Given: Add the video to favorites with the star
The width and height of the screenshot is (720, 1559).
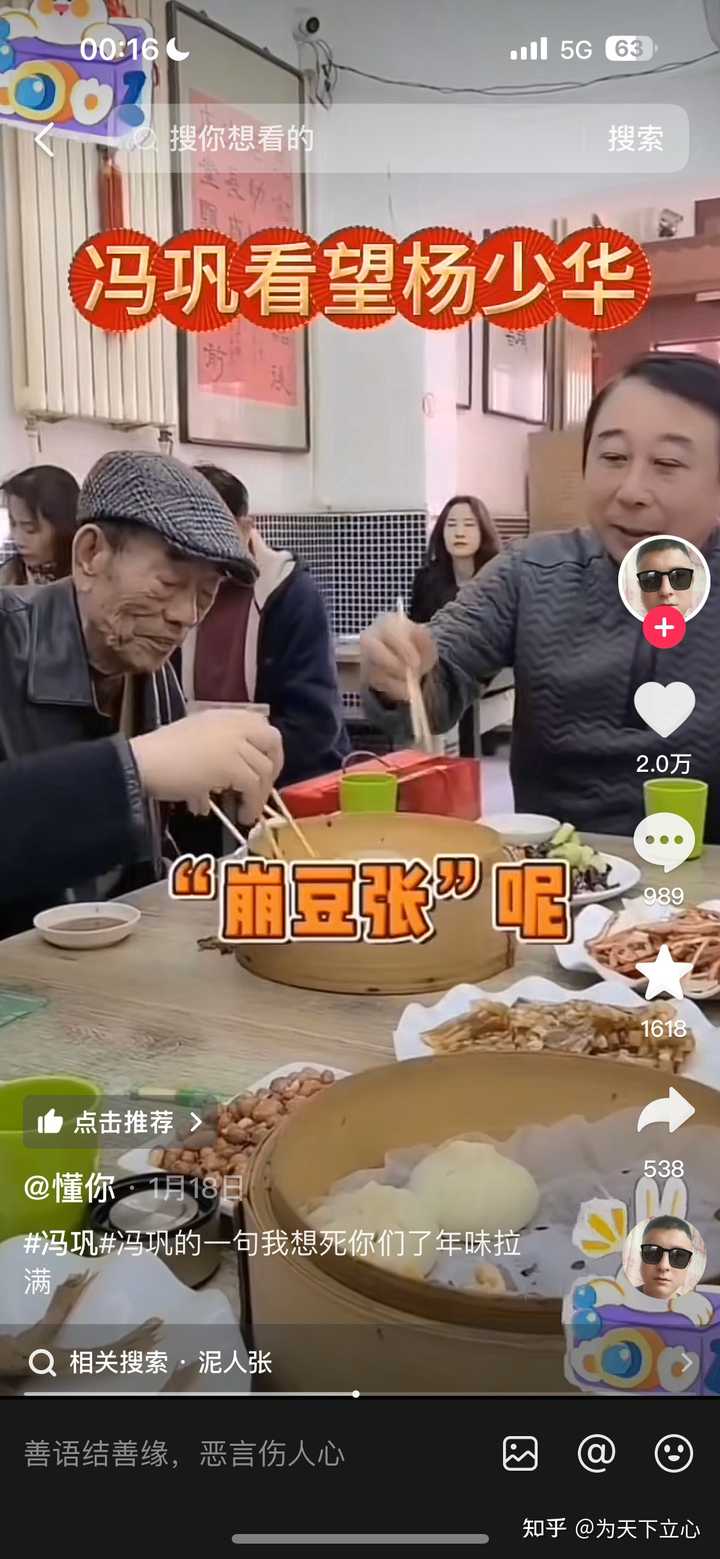Looking at the screenshot, I should click(x=664, y=974).
